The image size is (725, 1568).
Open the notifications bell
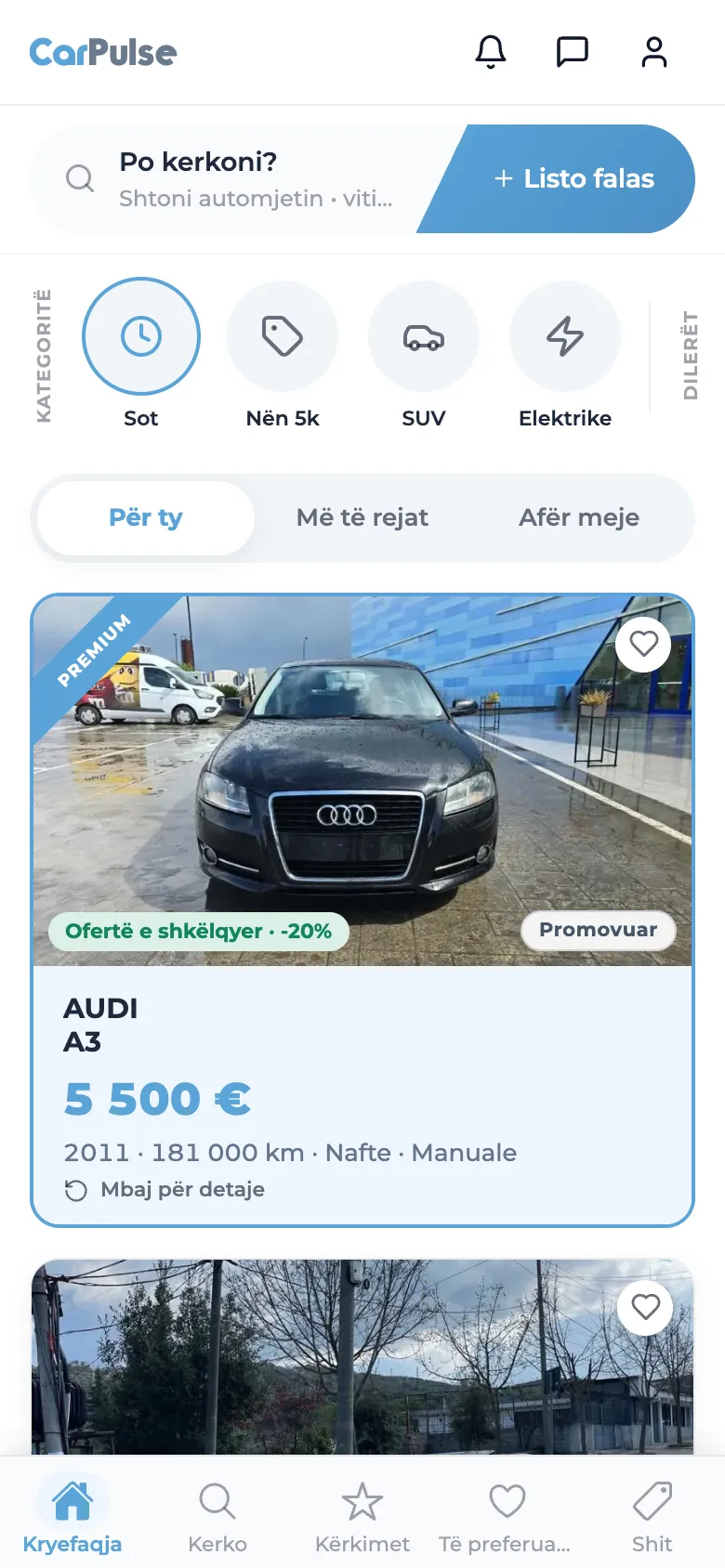[x=491, y=52]
